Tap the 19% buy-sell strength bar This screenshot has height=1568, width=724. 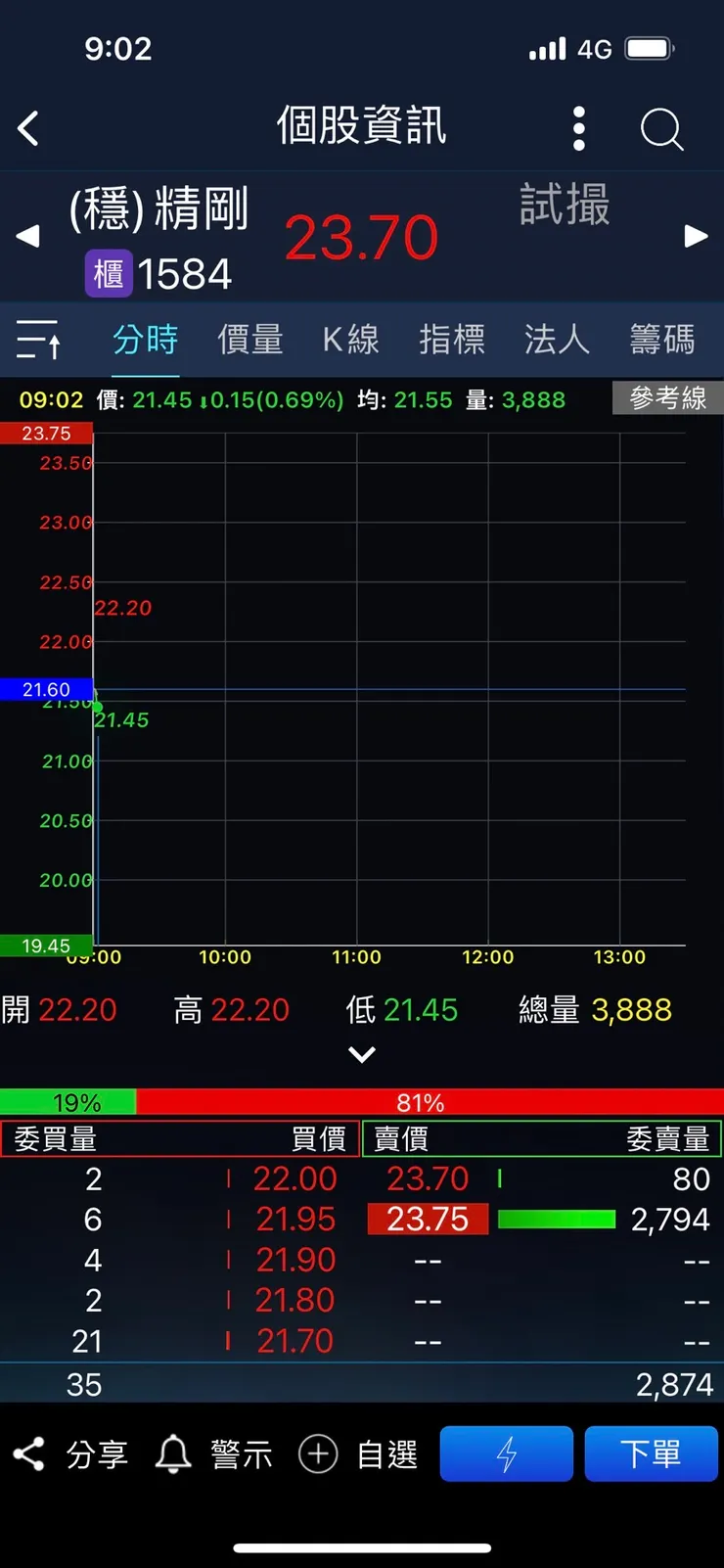68,1102
